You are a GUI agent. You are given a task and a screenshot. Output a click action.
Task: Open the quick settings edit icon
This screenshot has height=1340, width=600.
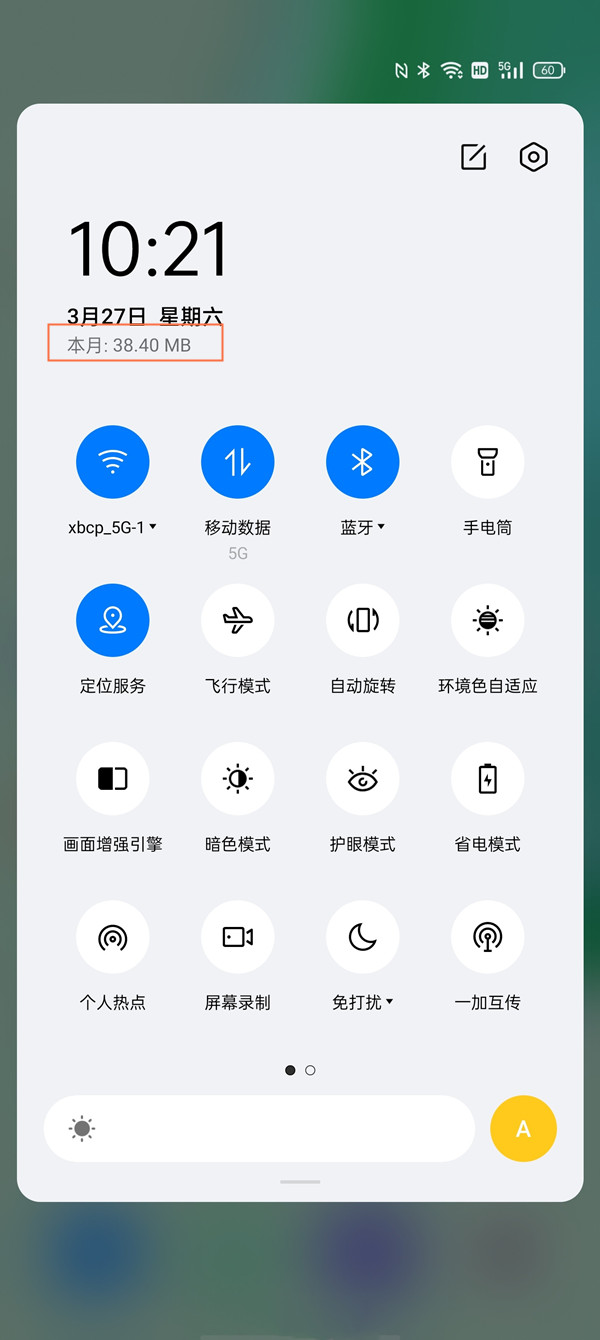tap(473, 157)
